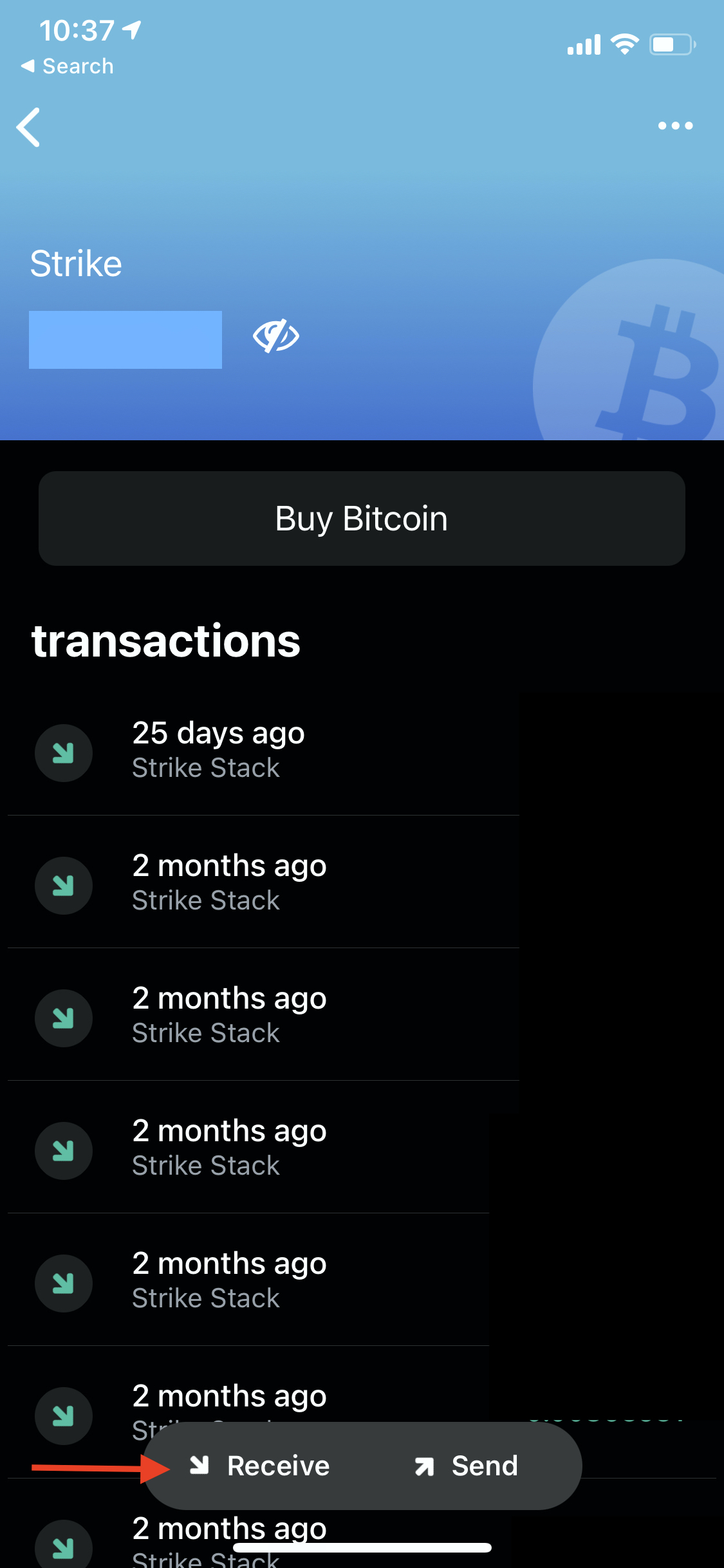Tap the Buy Bitcoin button
Image resolution: width=724 pixels, height=1568 pixels.
coord(362,518)
